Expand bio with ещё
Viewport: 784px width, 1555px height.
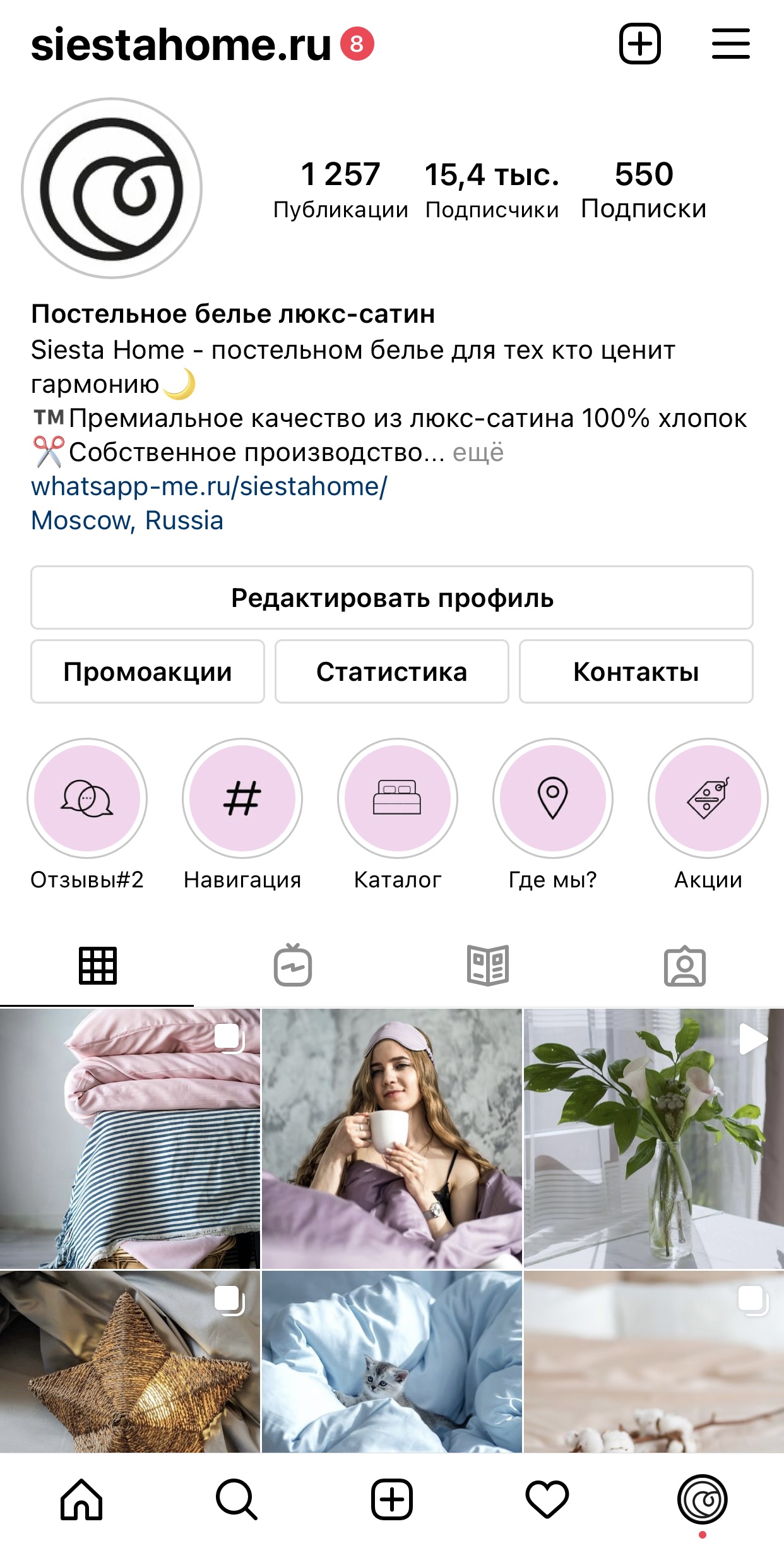point(478,452)
